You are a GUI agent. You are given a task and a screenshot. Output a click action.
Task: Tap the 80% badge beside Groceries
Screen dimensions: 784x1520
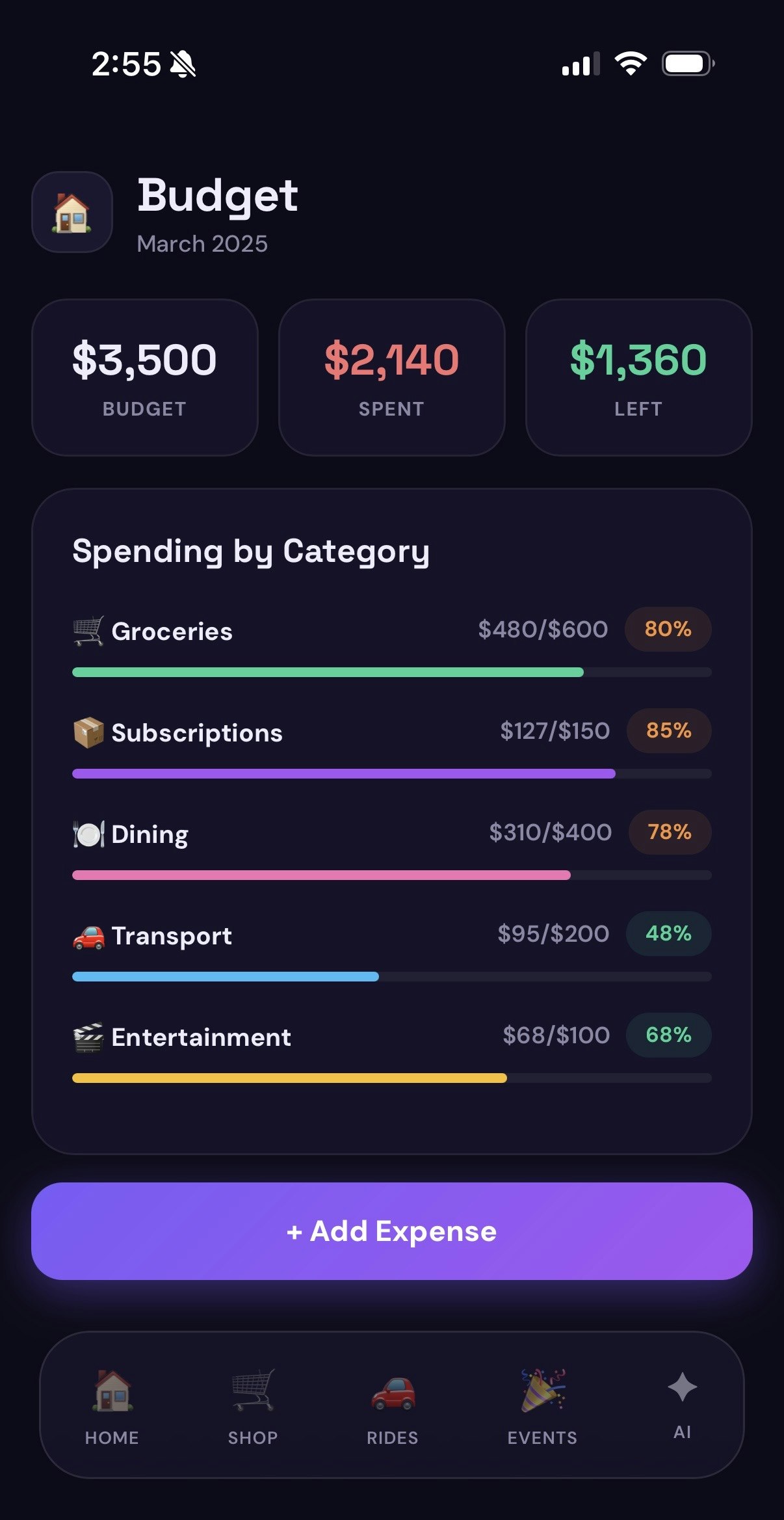tap(668, 628)
